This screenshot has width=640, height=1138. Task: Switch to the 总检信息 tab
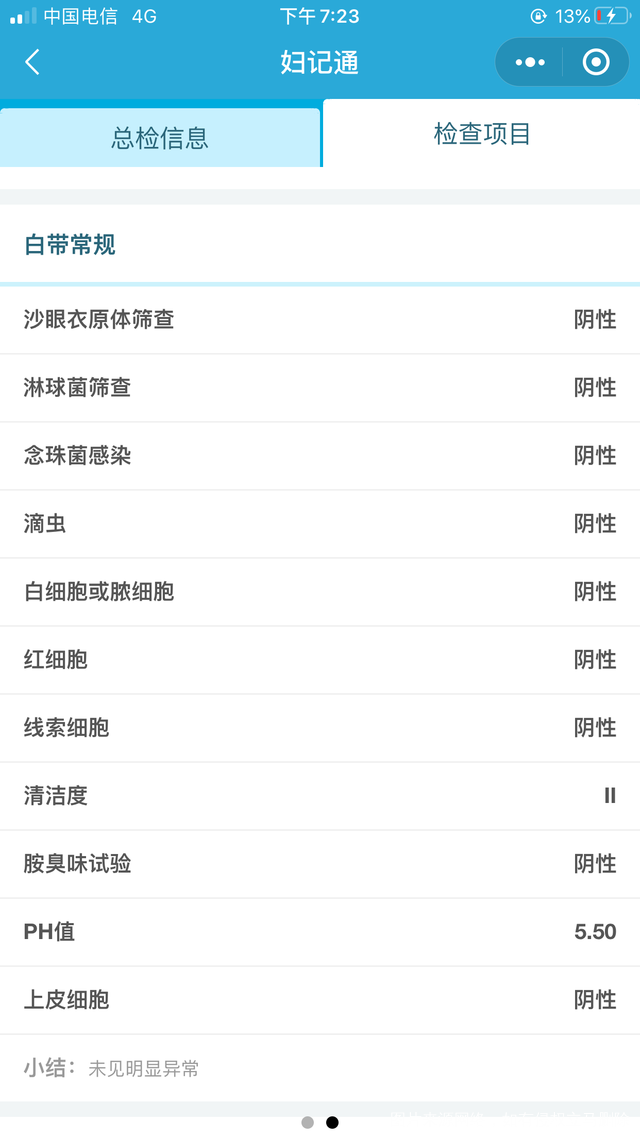click(160, 137)
